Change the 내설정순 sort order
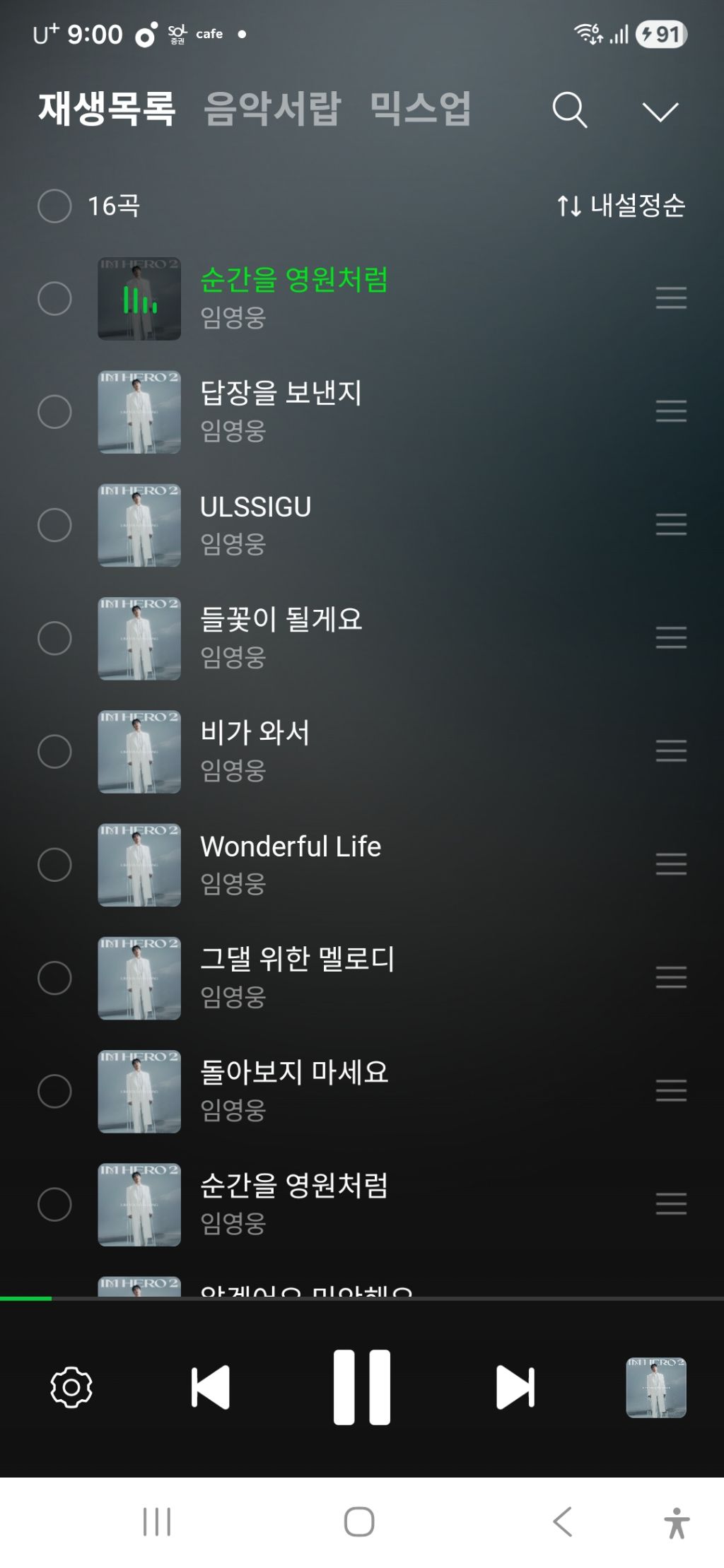The image size is (724, 1568). click(621, 206)
